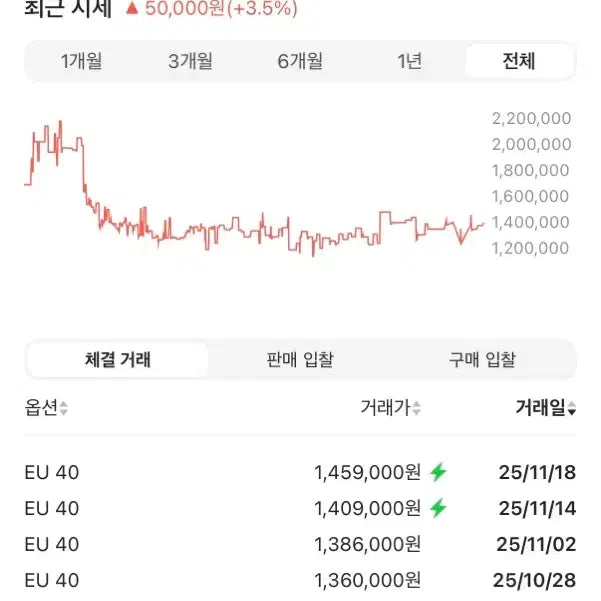This screenshot has height=601, width=601.
Task: Switch to the 구매 입찰 tab
Action: (483, 360)
